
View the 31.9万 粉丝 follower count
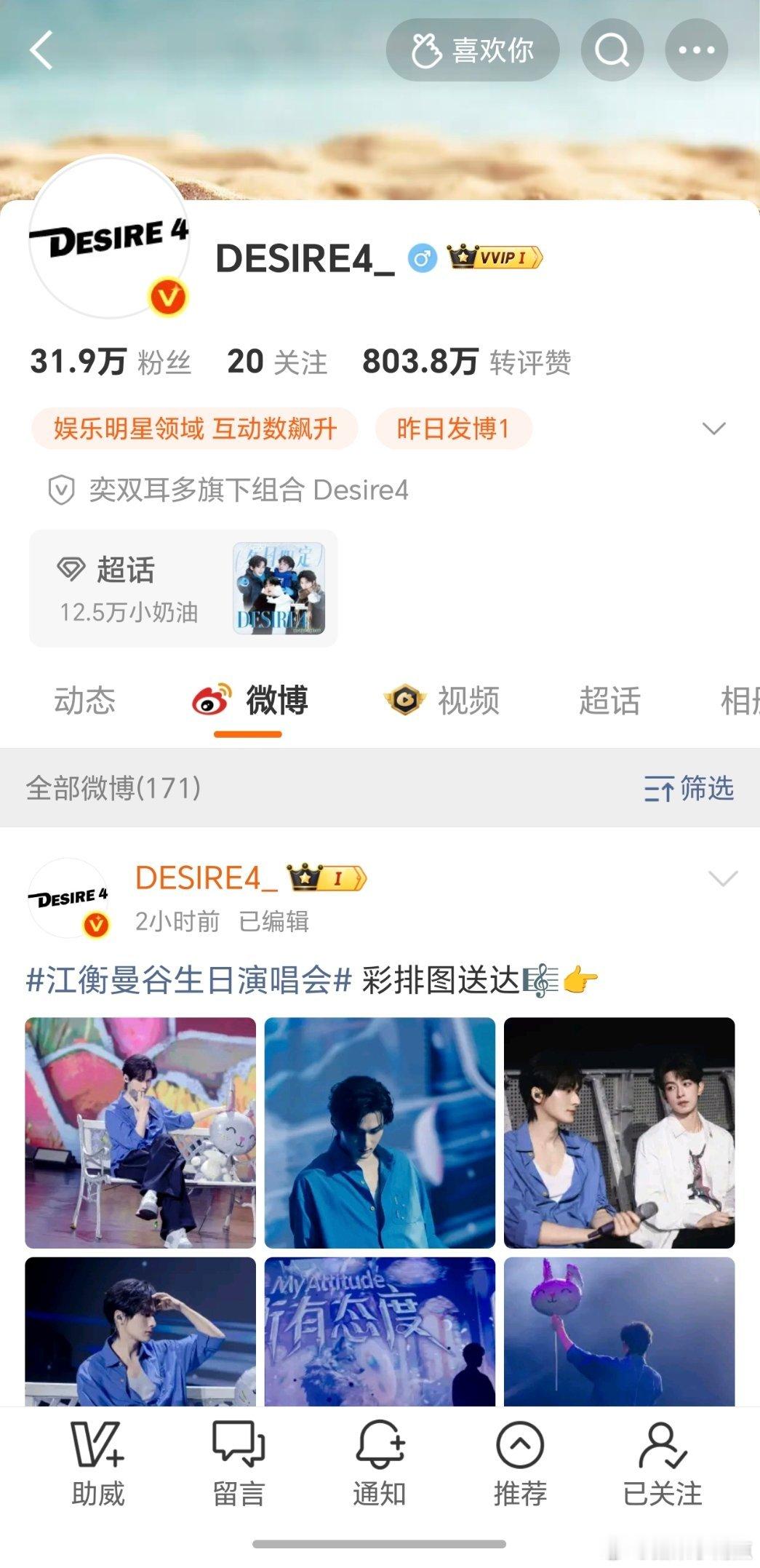(109, 361)
